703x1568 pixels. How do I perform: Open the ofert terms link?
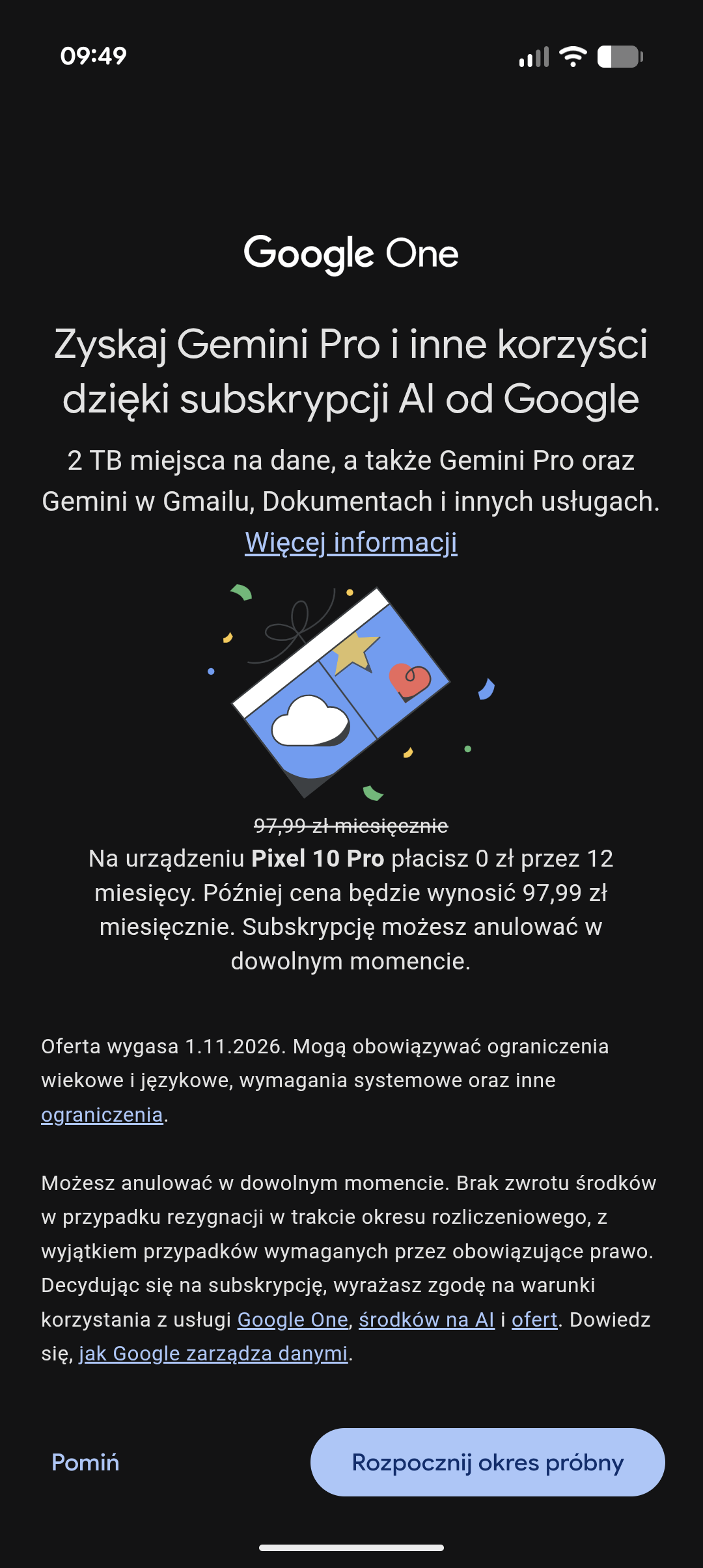tap(534, 1319)
